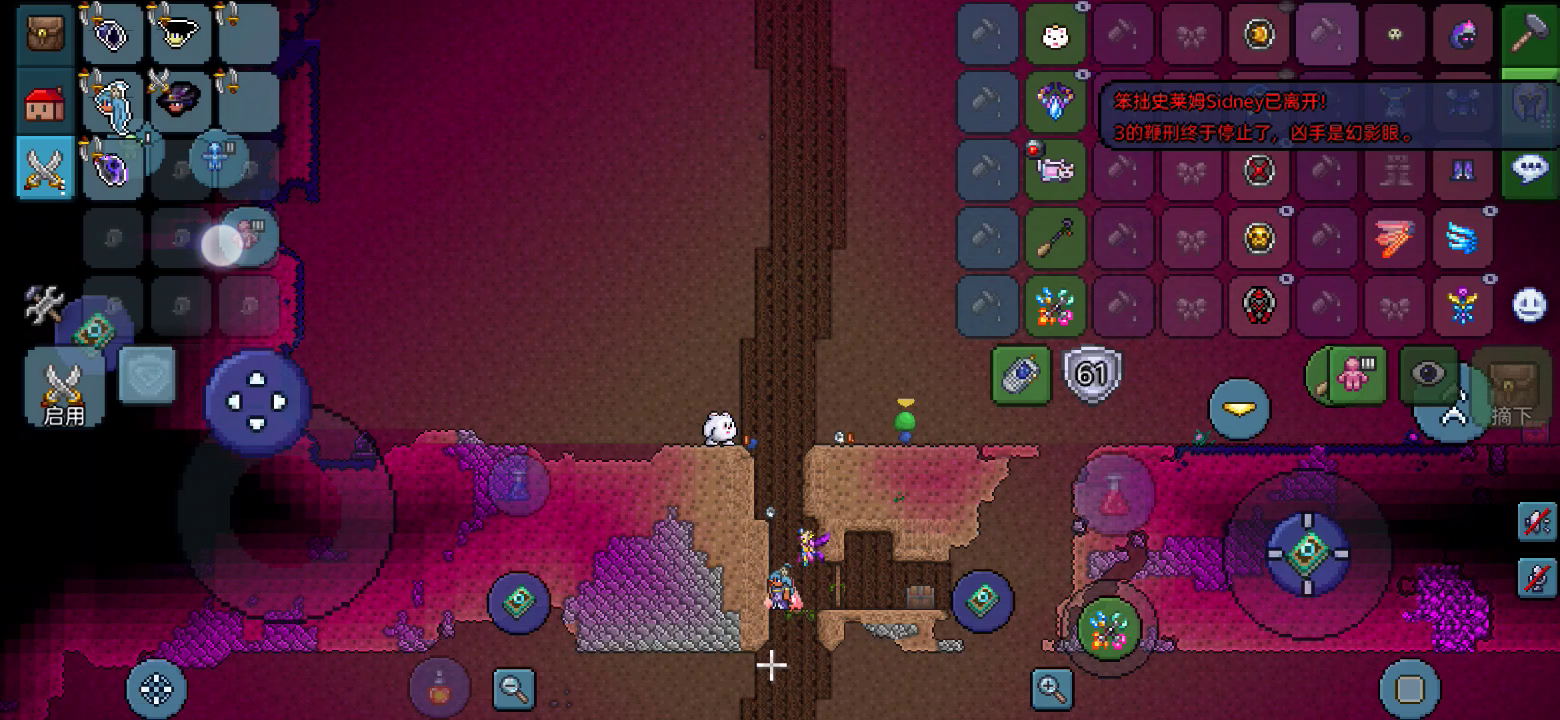Zoom in with the plus magnifier
The height and width of the screenshot is (720, 1560).
1052,687
